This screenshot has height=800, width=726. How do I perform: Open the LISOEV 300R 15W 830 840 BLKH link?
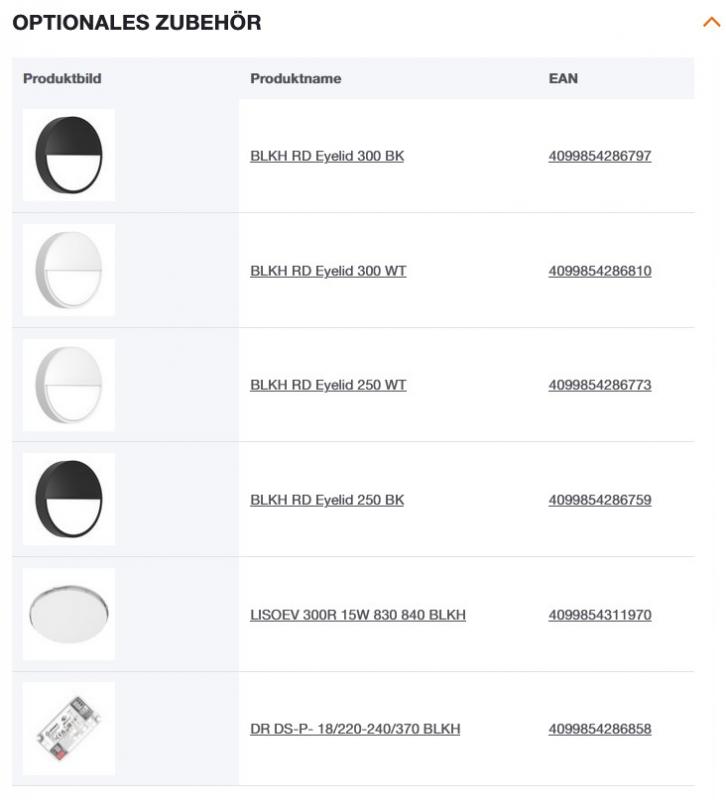359,614
